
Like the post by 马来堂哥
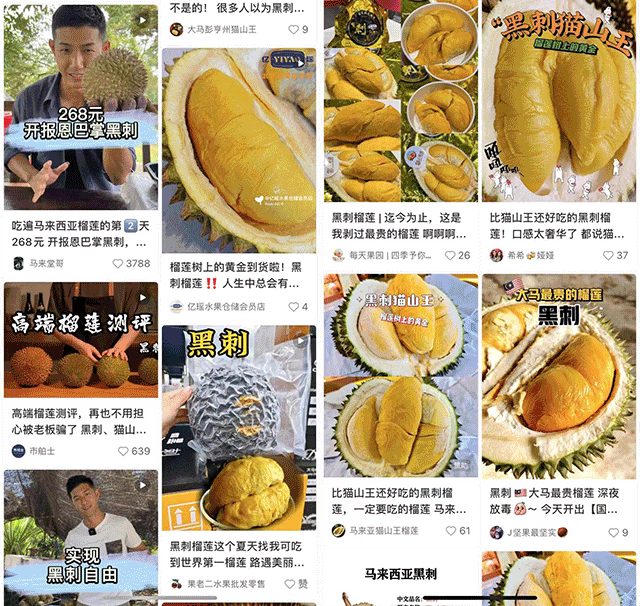119,264
